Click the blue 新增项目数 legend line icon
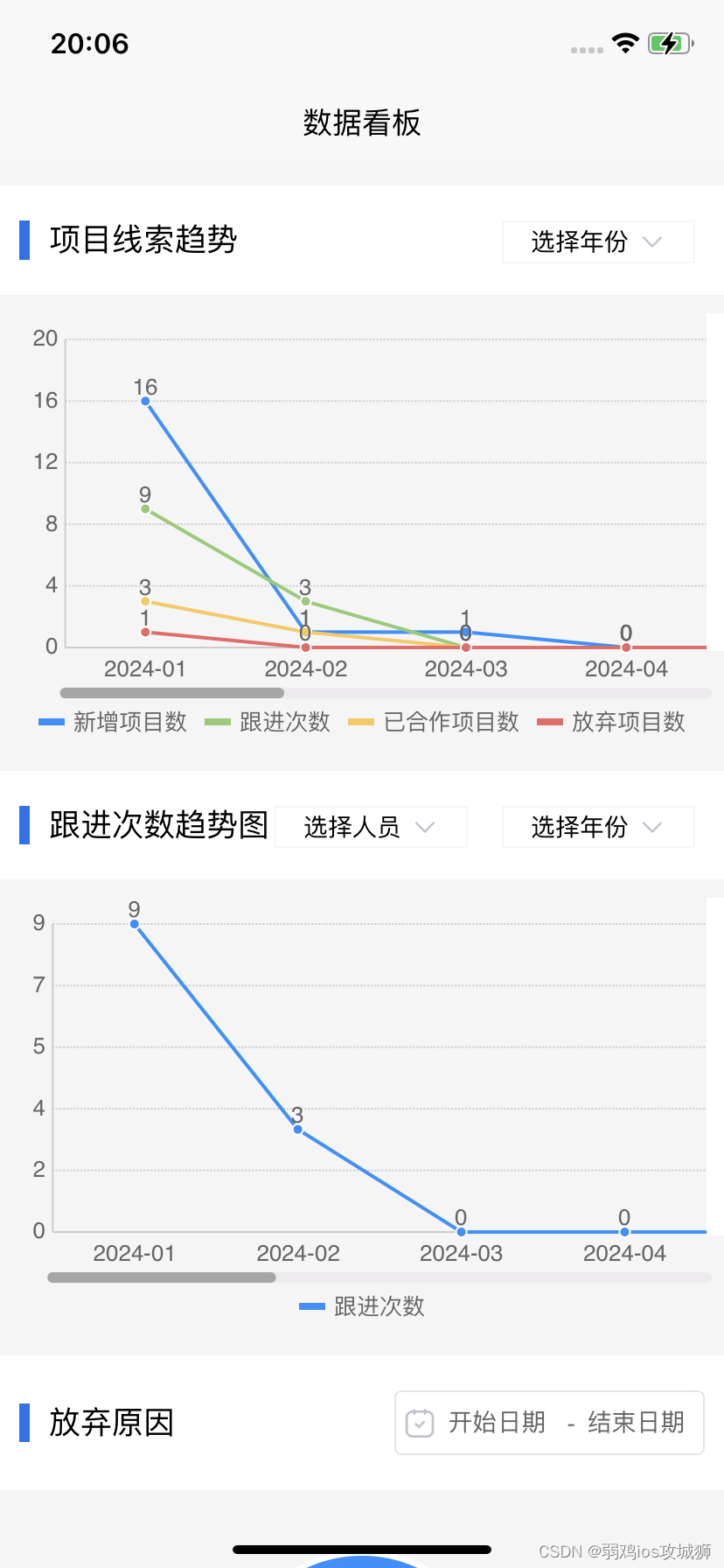724x1568 pixels. point(52,722)
